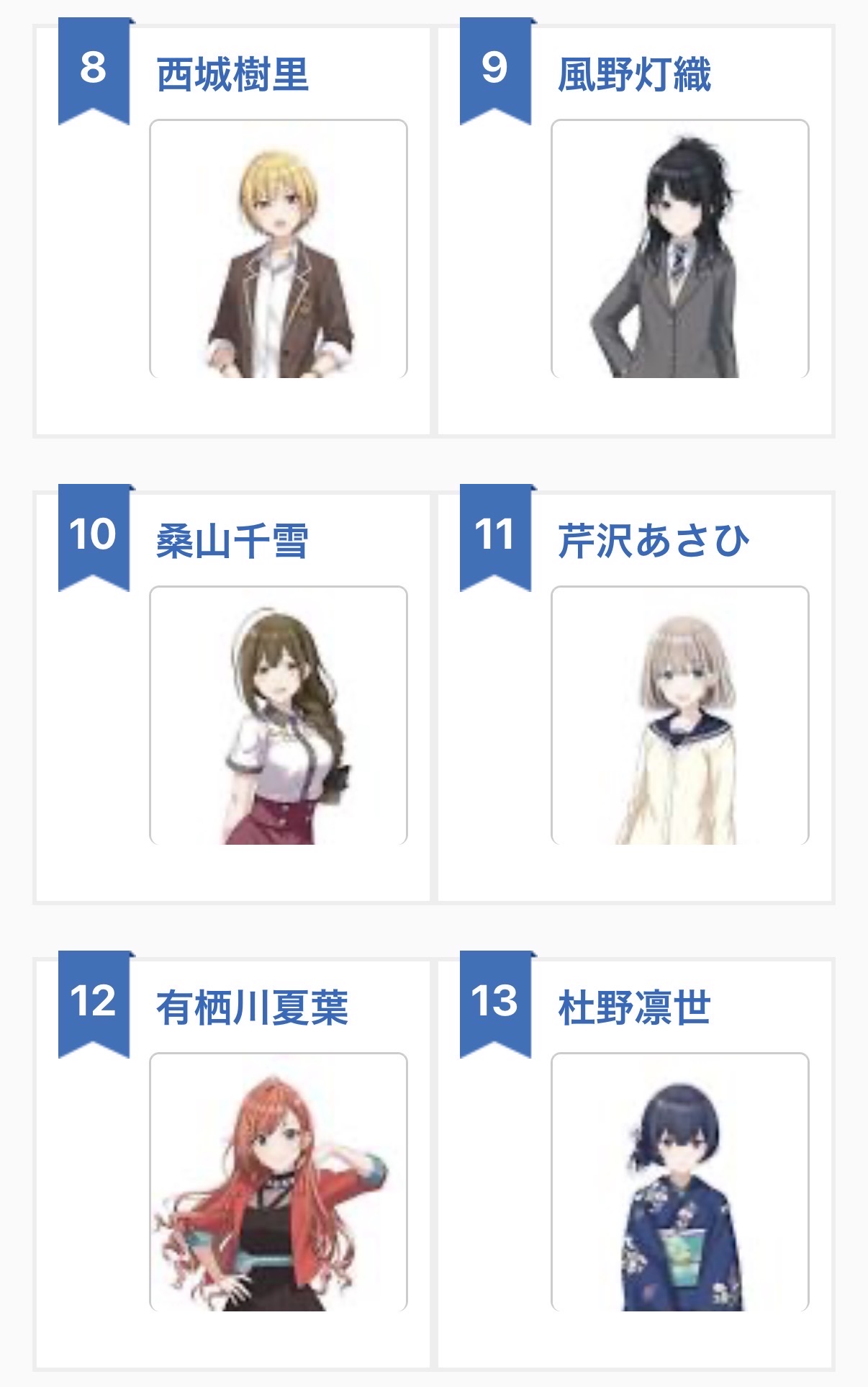Tap the portrait under rank 12

[x=279, y=1182]
